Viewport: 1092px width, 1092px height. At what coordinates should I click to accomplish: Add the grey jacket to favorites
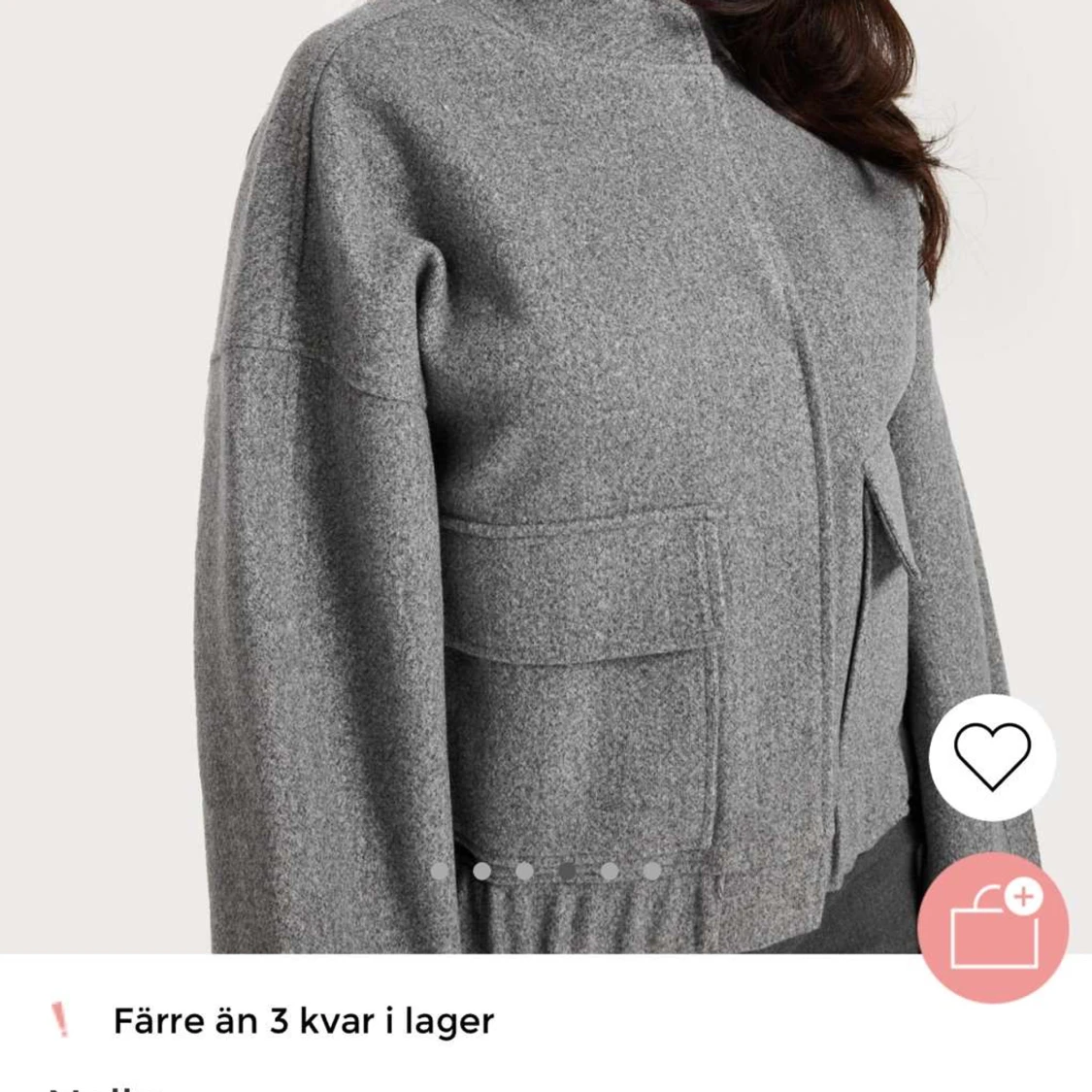coord(991,756)
